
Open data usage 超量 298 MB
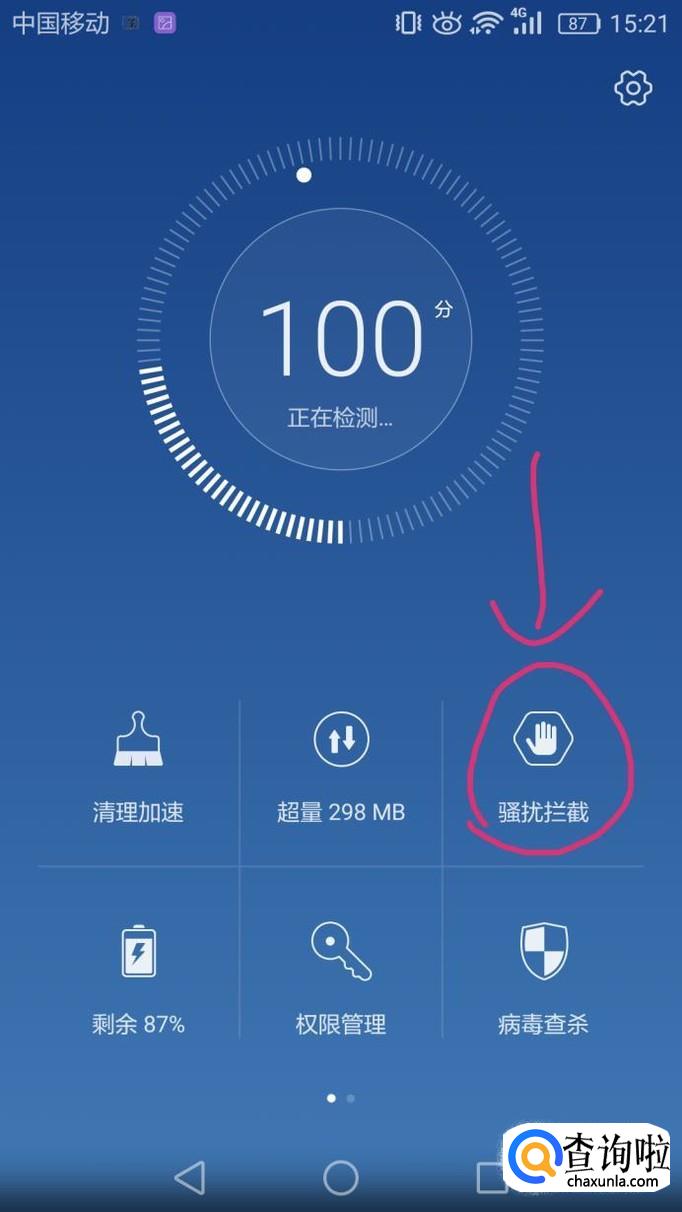(341, 765)
